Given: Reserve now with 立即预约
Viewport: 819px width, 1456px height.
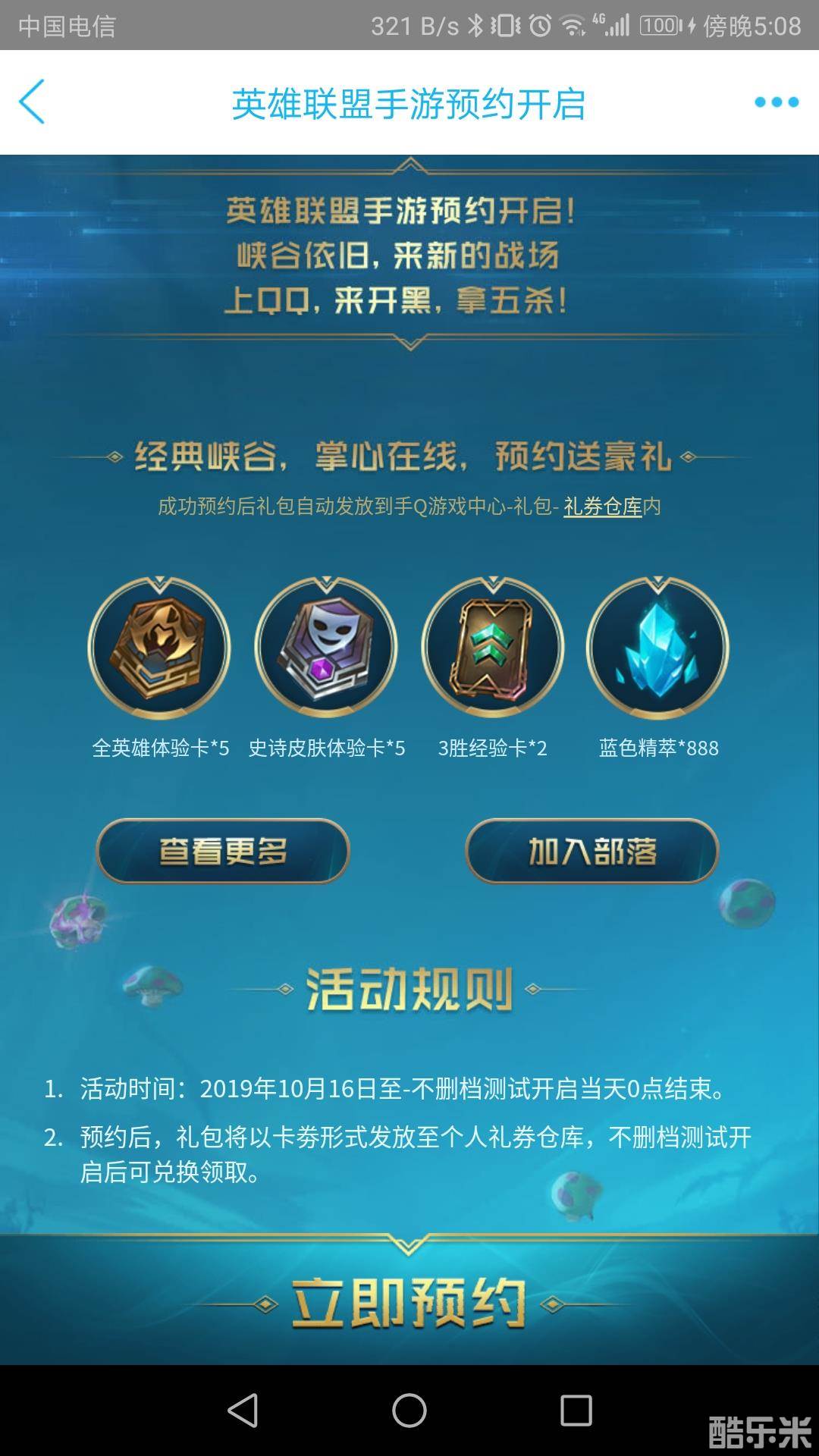Looking at the screenshot, I should [409, 1304].
